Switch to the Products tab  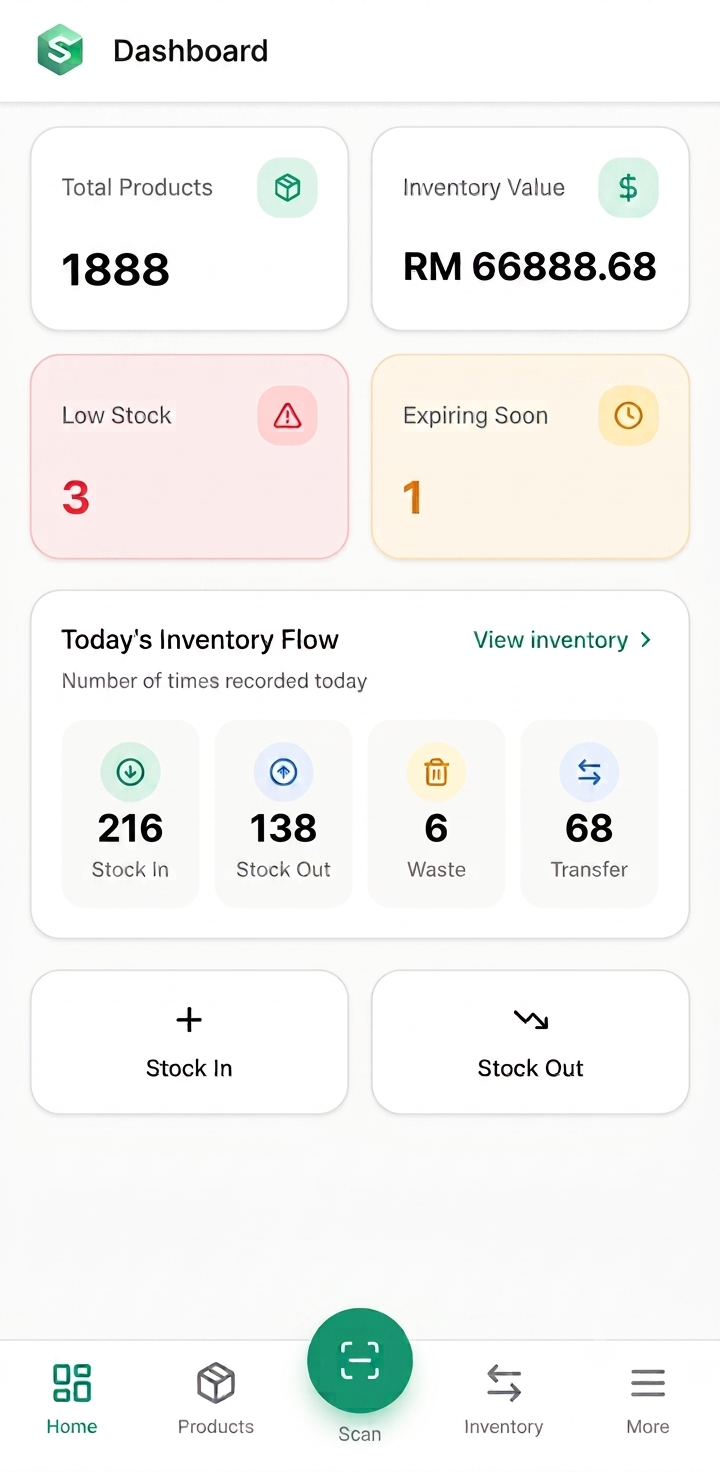(216, 1400)
